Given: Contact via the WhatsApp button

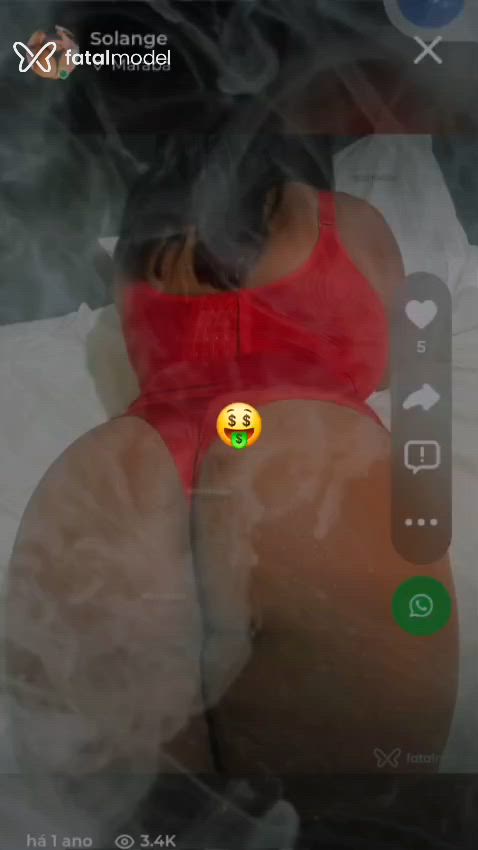Looking at the screenshot, I should point(422,606).
